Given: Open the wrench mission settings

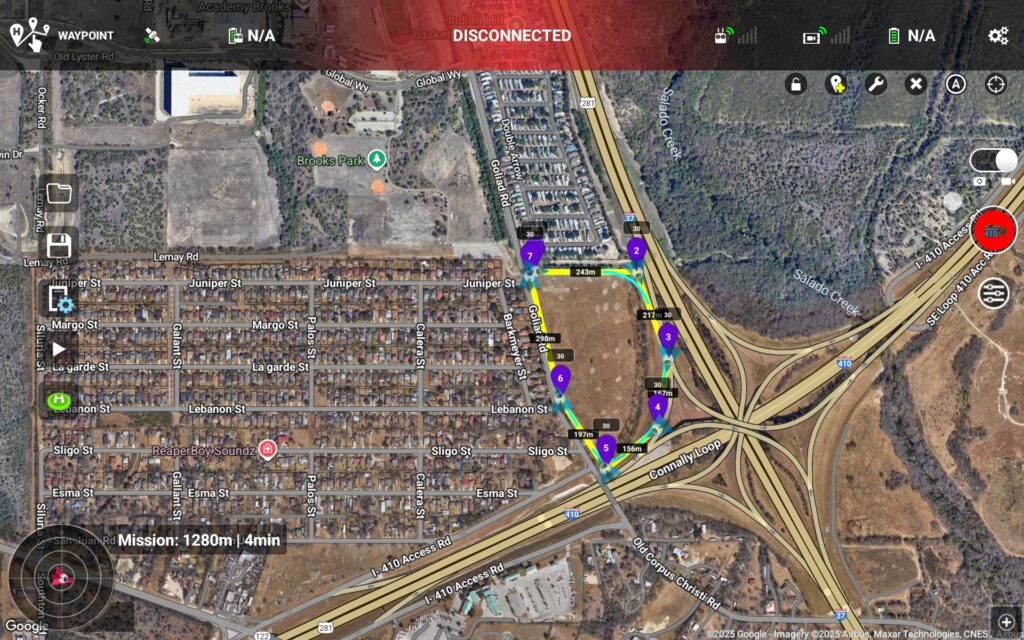Looking at the screenshot, I should (876, 84).
